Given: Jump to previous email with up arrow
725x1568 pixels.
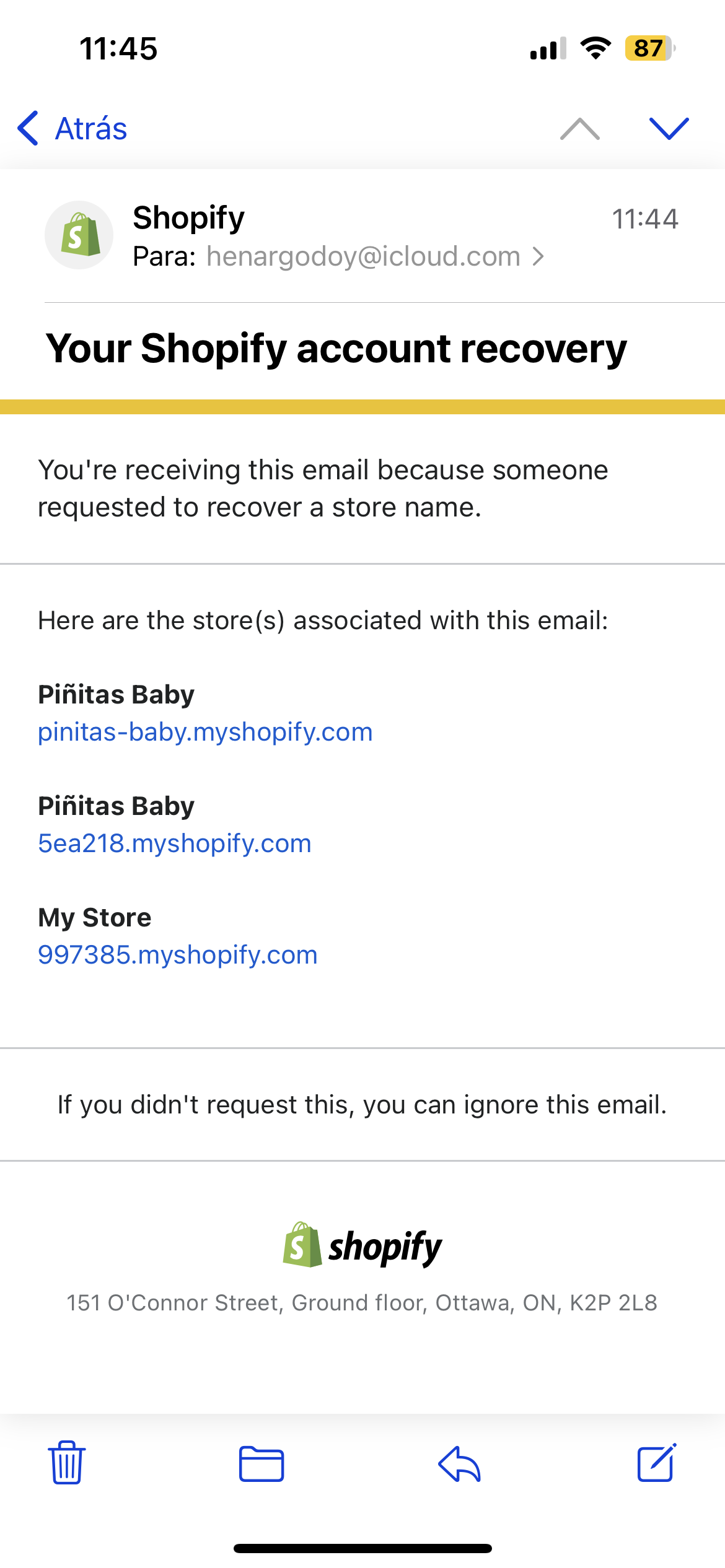Looking at the screenshot, I should pos(579,129).
